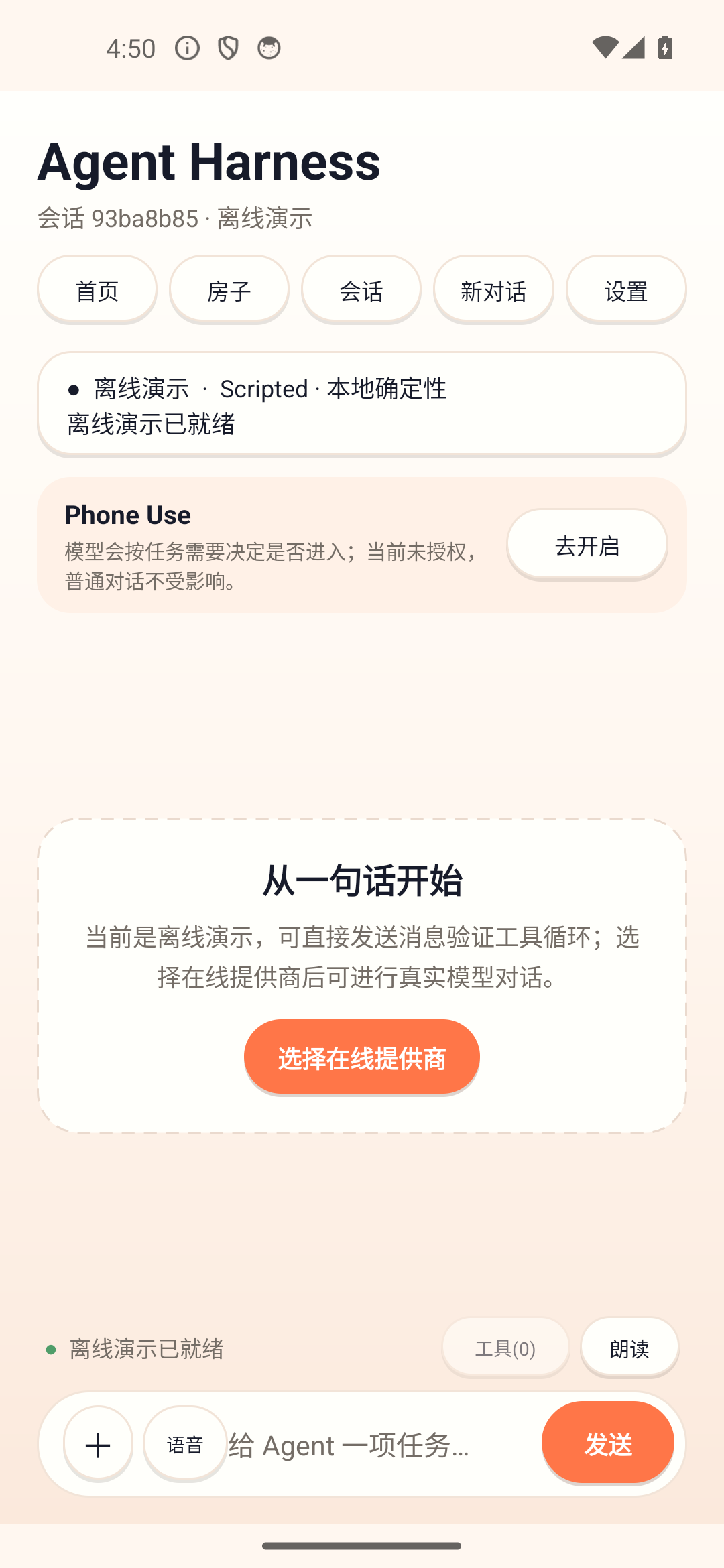
Task: Start a 新对话 new conversation
Action: coord(493,290)
